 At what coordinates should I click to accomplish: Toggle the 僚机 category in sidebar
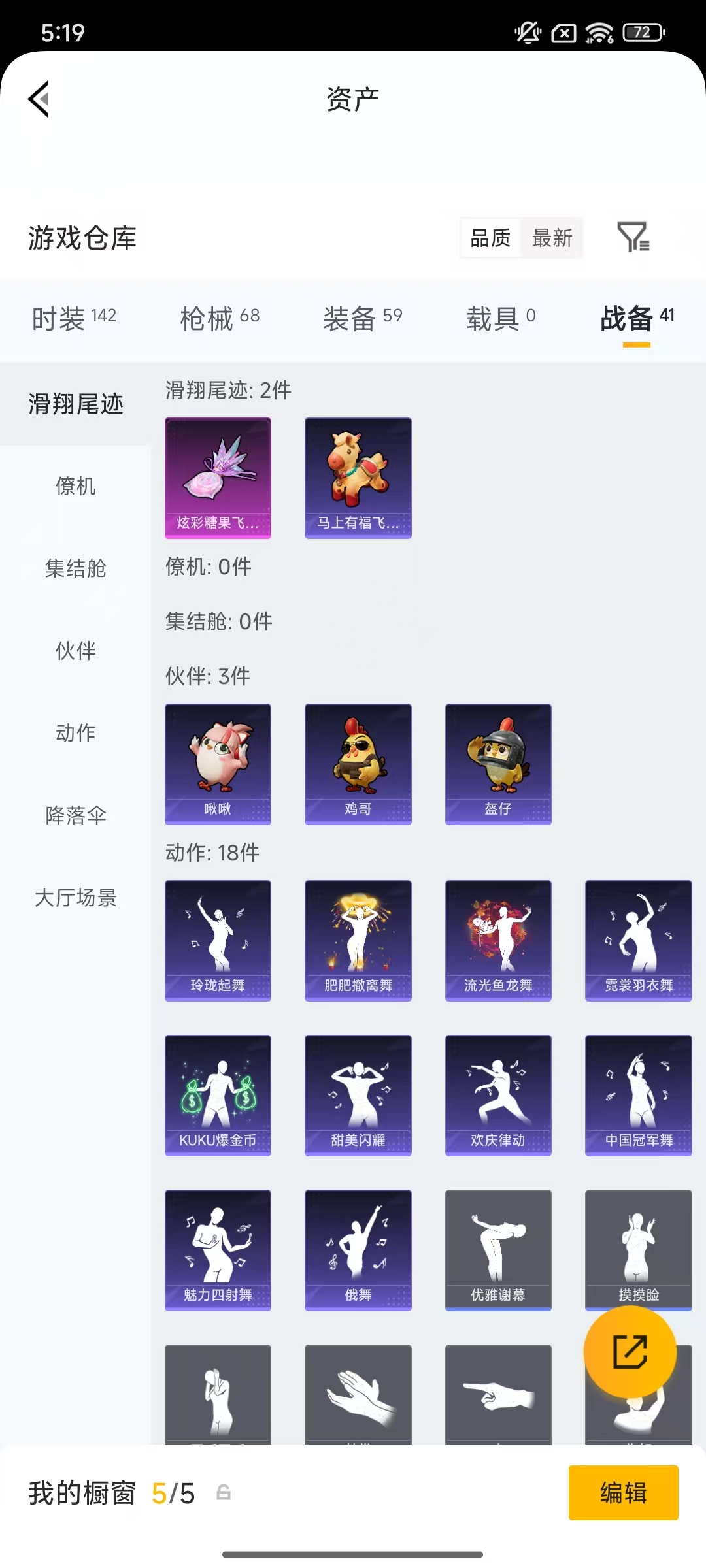pos(76,487)
